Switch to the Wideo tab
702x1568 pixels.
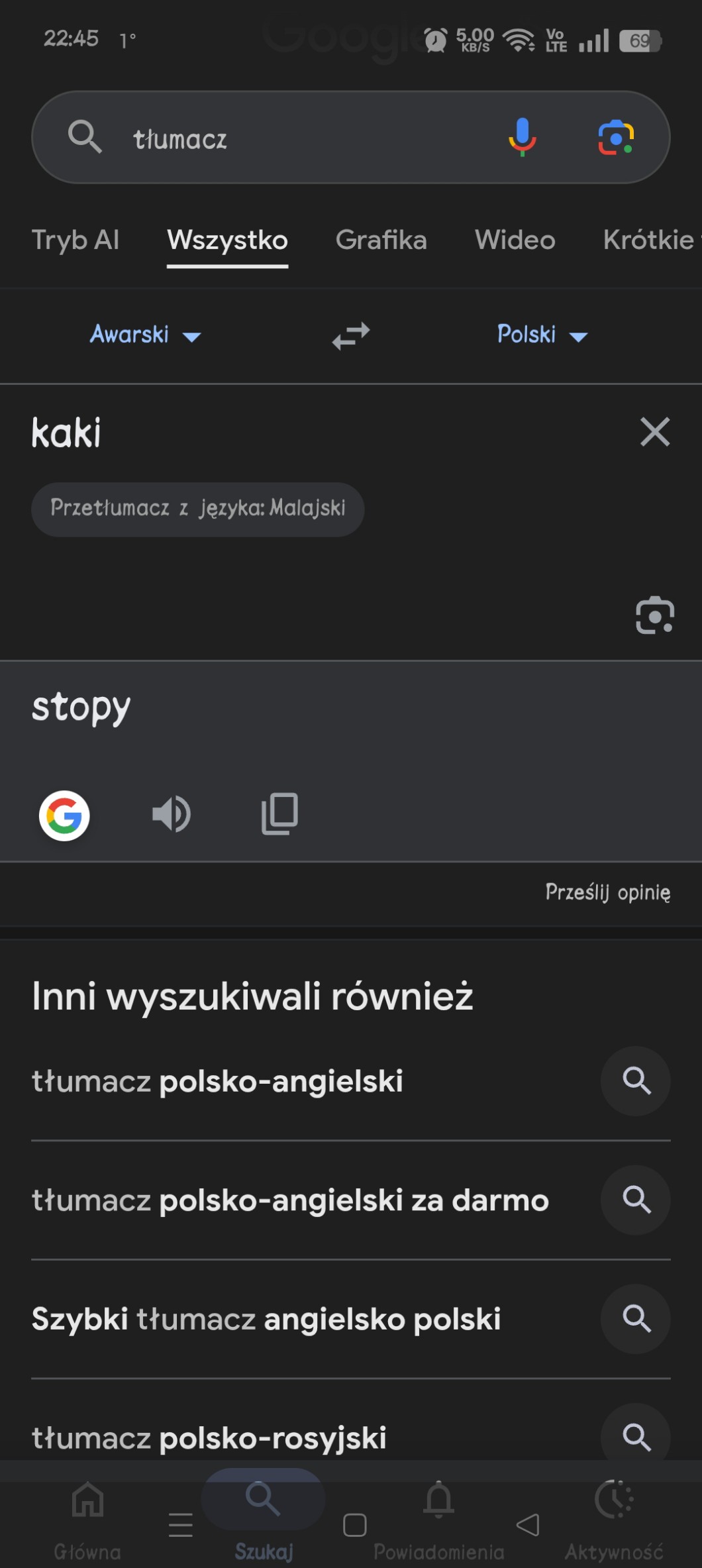click(515, 240)
